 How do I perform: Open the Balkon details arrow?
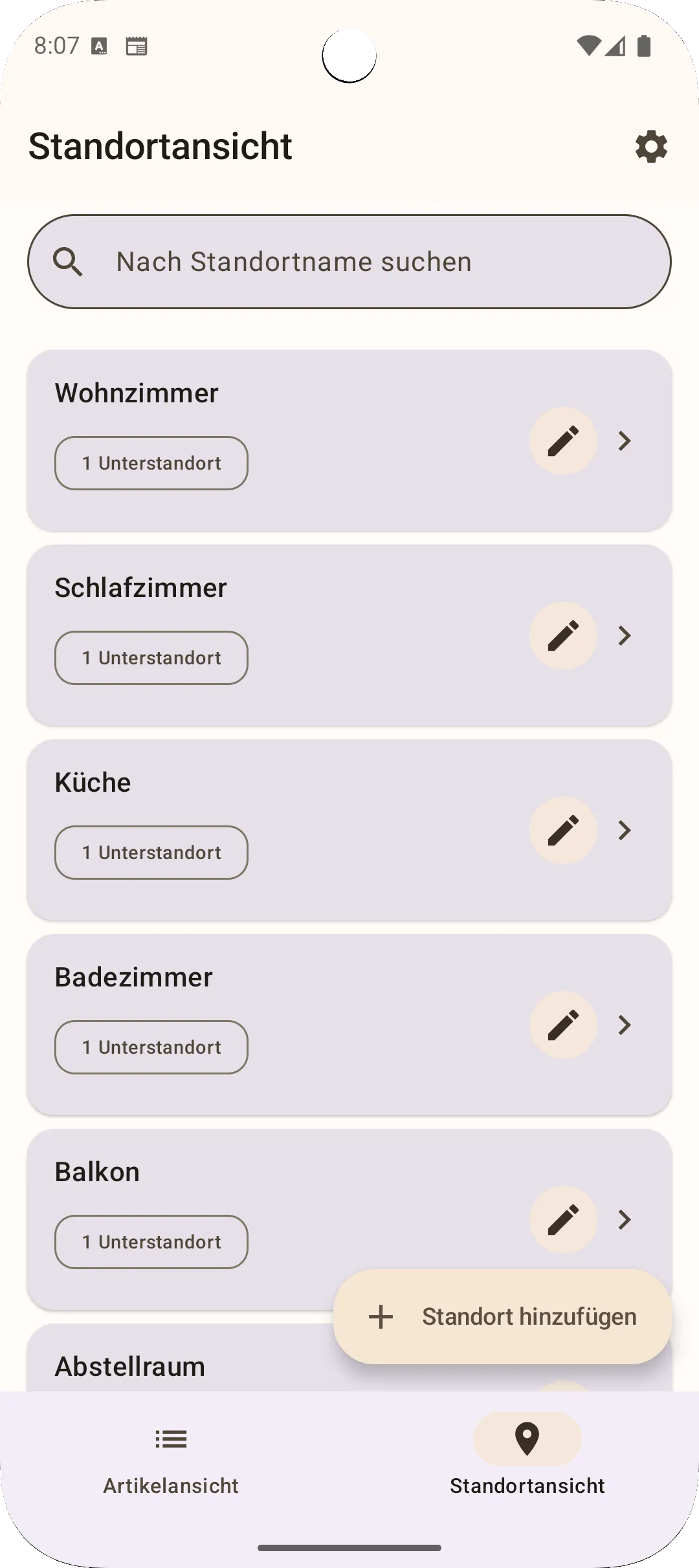pos(625,1220)
